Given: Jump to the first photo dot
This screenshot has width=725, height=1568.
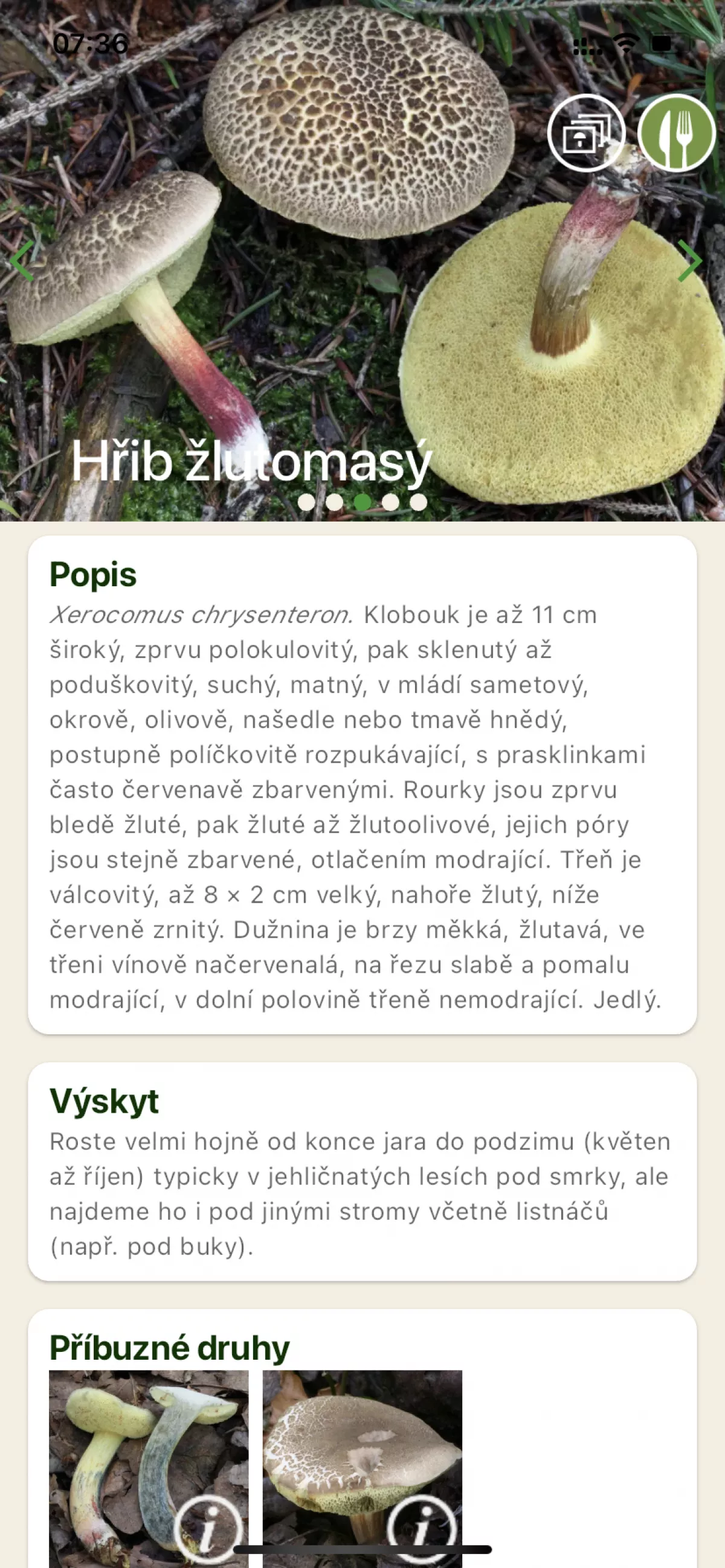Looking at the screenshot, I should [x=306, y=502].
